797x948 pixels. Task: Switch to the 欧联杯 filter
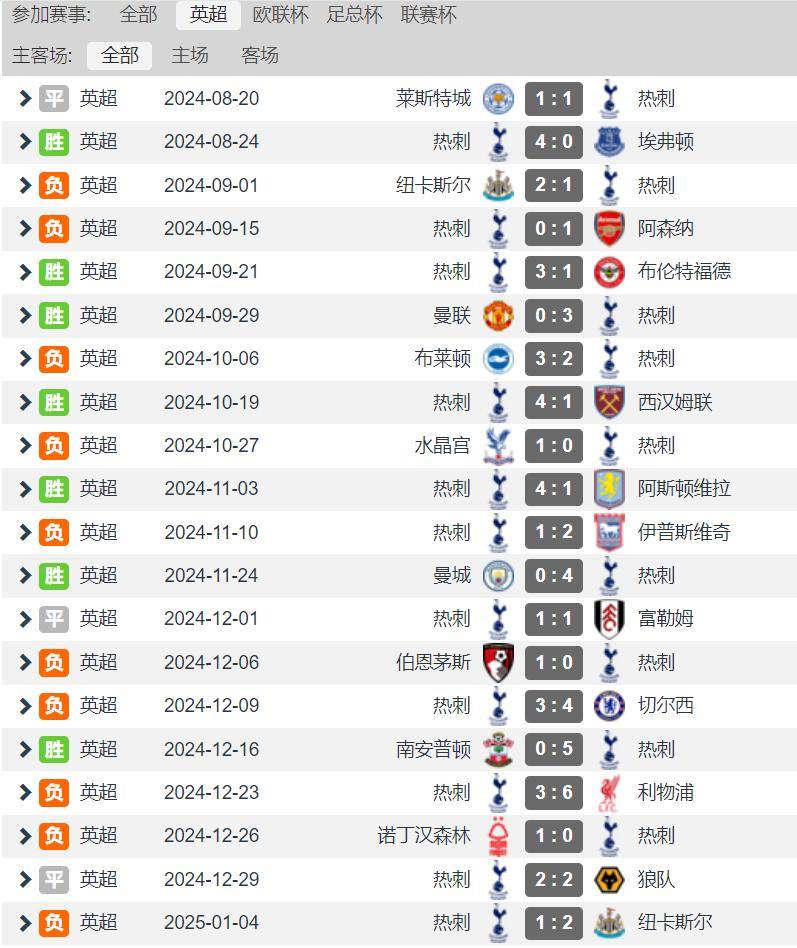[280, 15]
